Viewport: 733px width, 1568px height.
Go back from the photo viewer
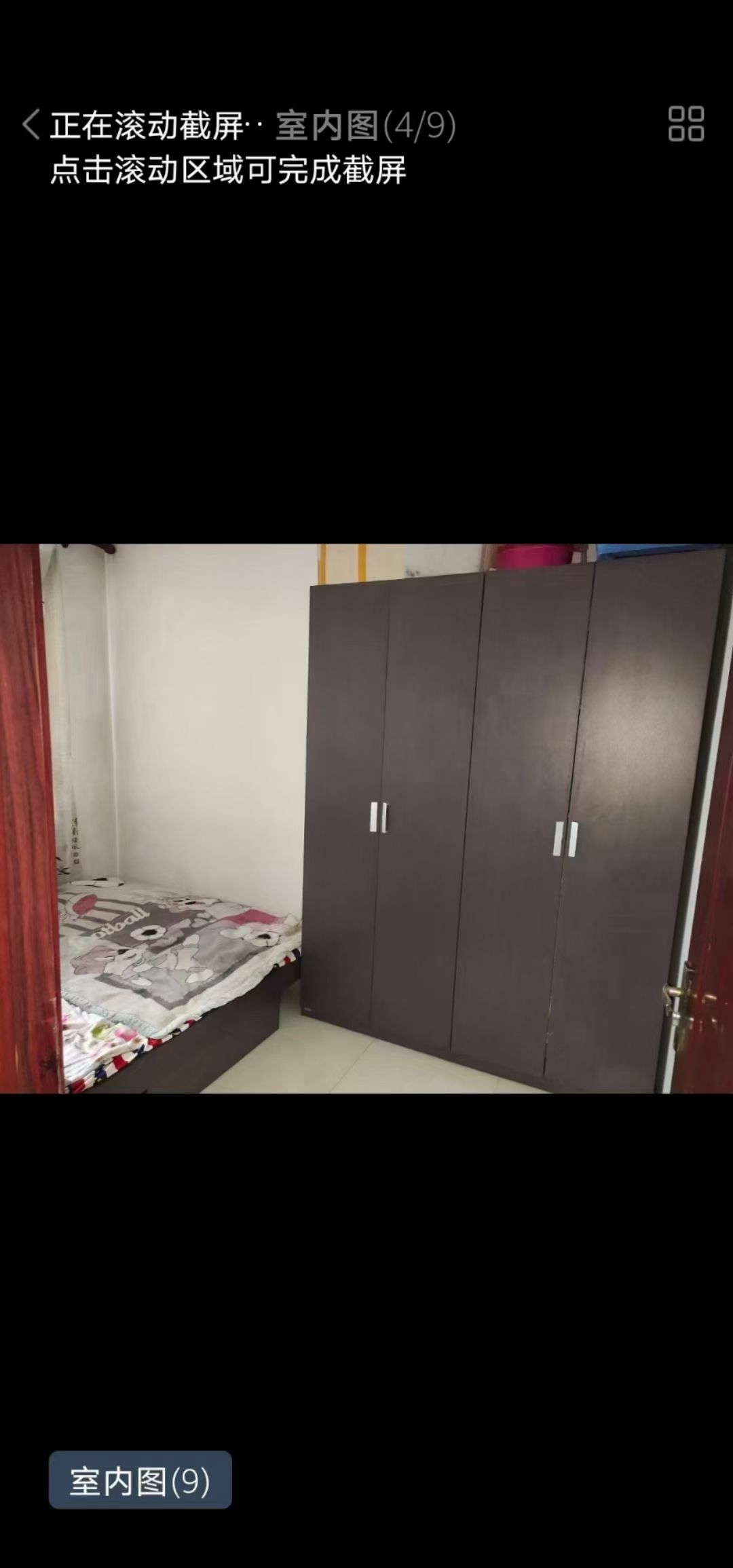point(31,126)
